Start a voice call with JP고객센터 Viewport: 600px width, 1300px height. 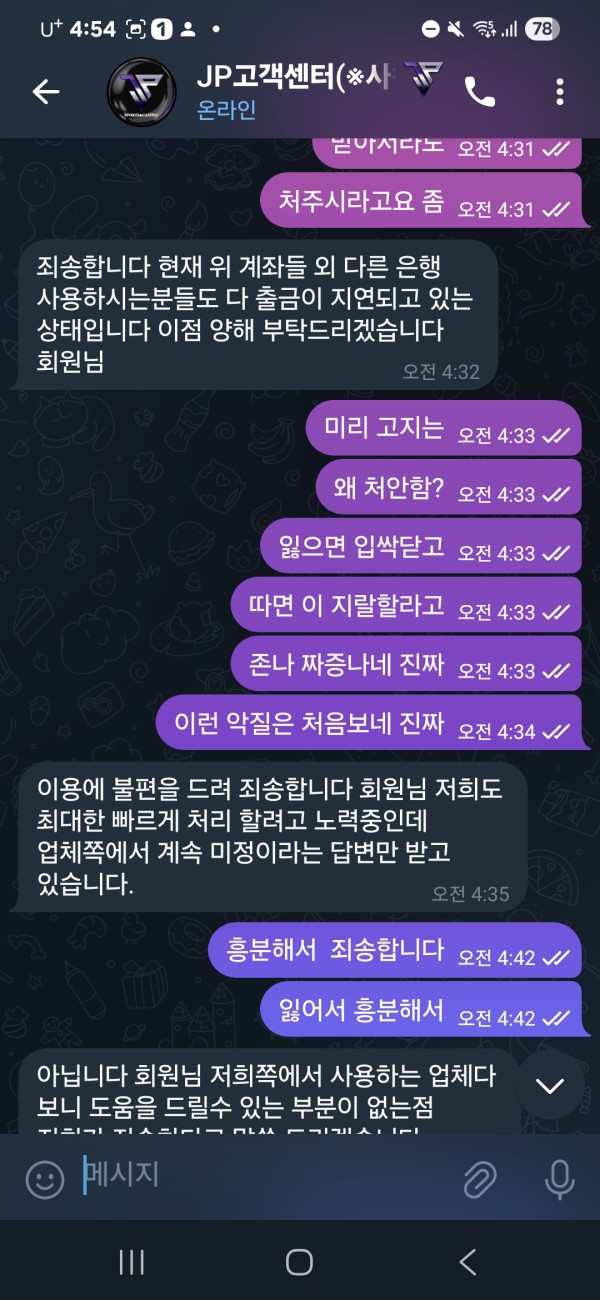tap(480, 91)
